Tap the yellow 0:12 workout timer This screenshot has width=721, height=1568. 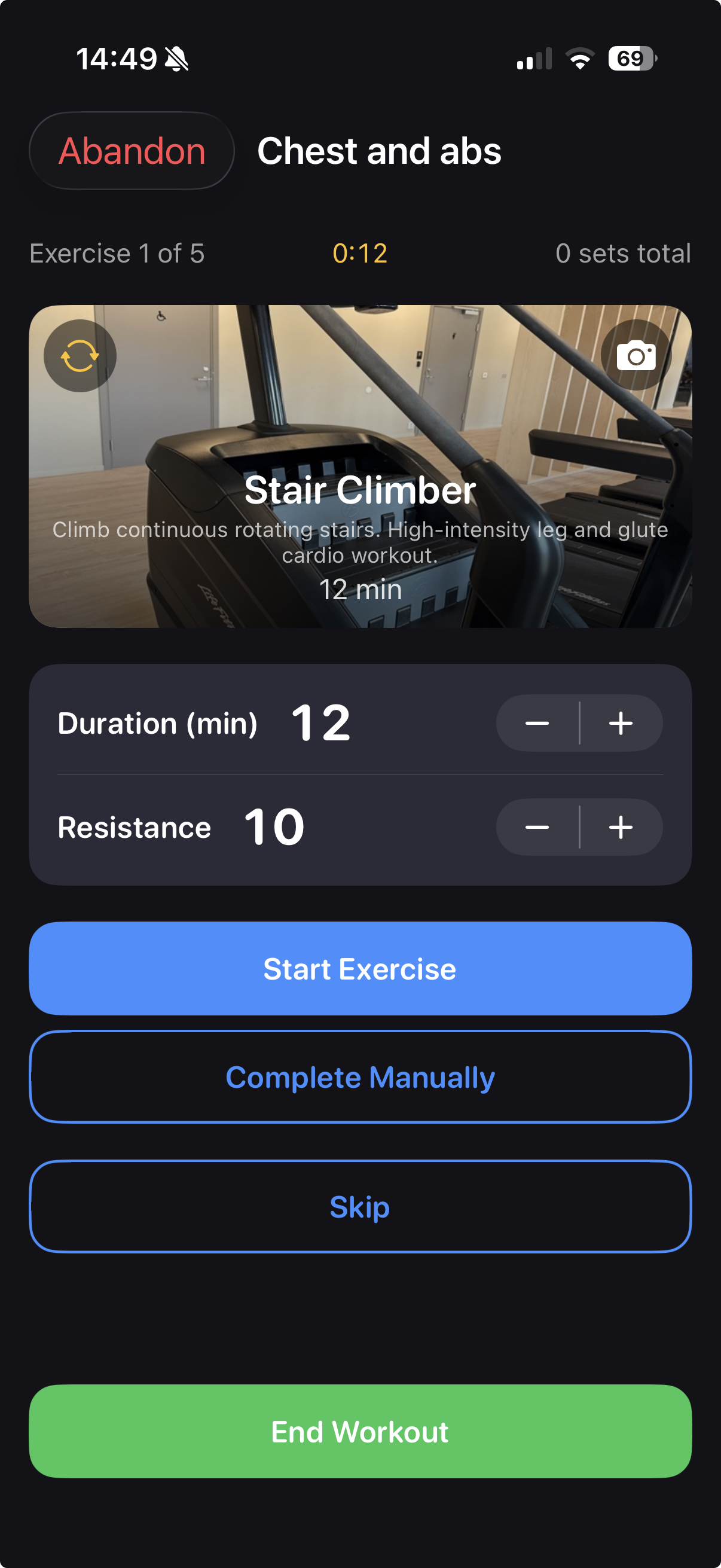[x=359, y=253]
